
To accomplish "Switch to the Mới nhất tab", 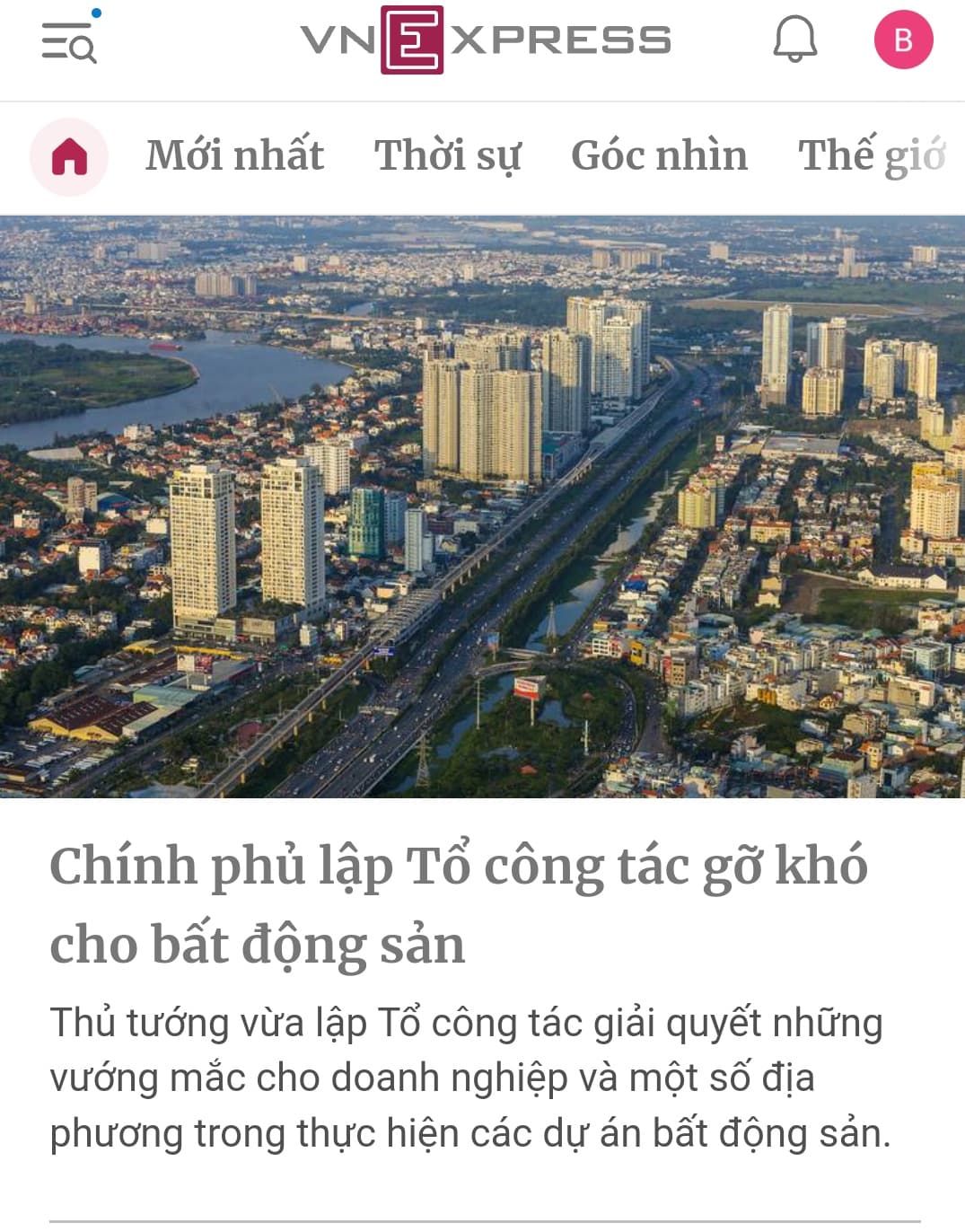I will pos(234,155).
